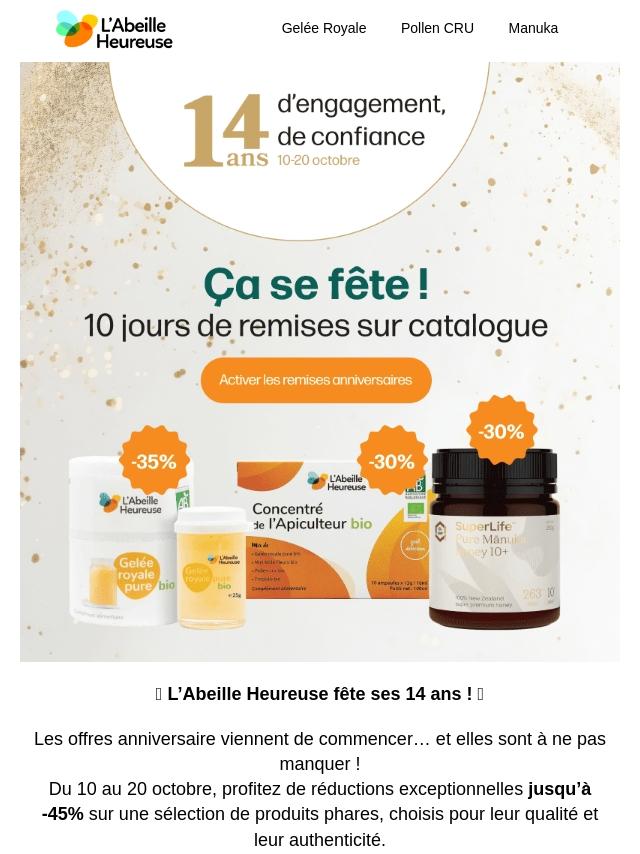Open the 14 ans anniversary promo banner
This screenshot has width=640, height=854.
coord(320,361)
